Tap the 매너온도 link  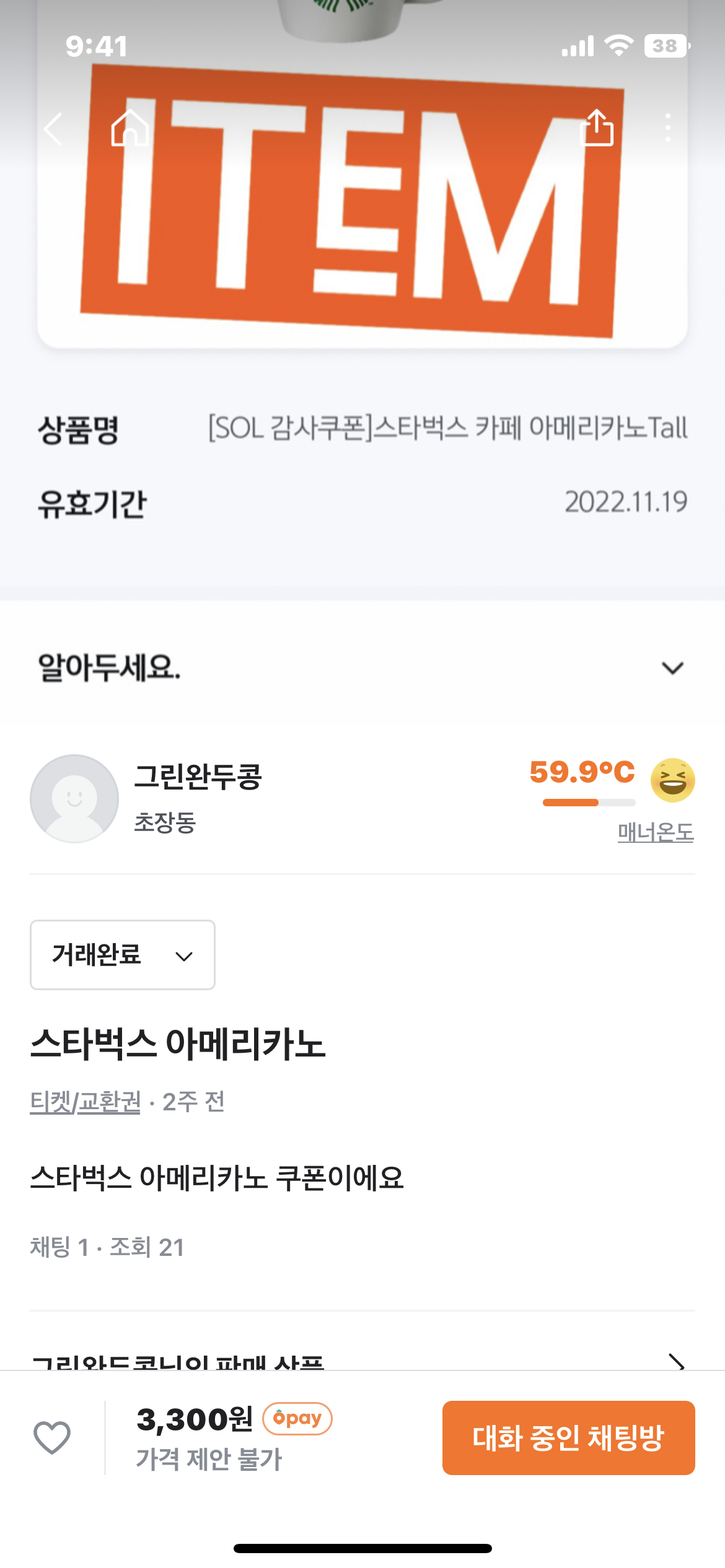pyautogui.click(x=655, y=832)
